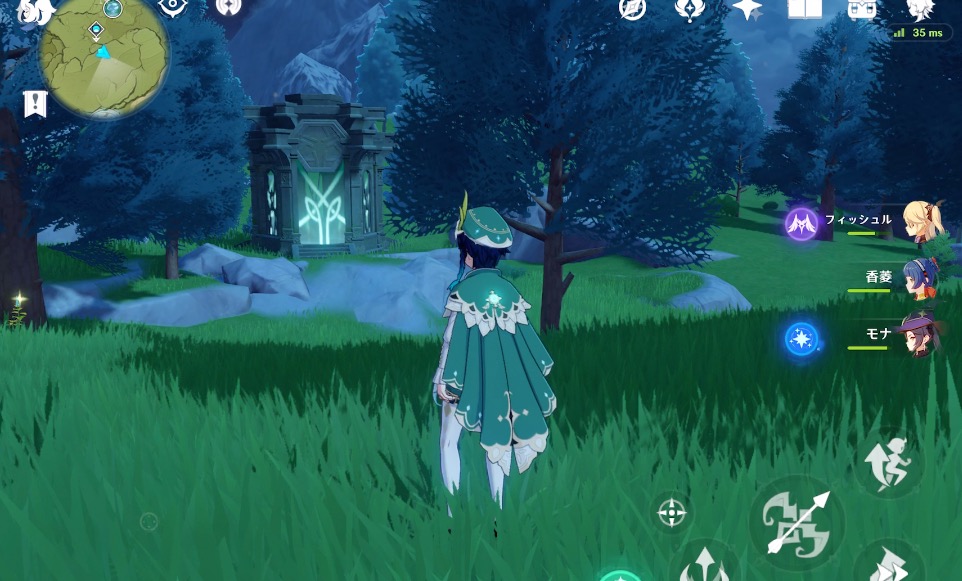962x581 pixels.
Task: Open the events compass icon
Action: (632, 9)
